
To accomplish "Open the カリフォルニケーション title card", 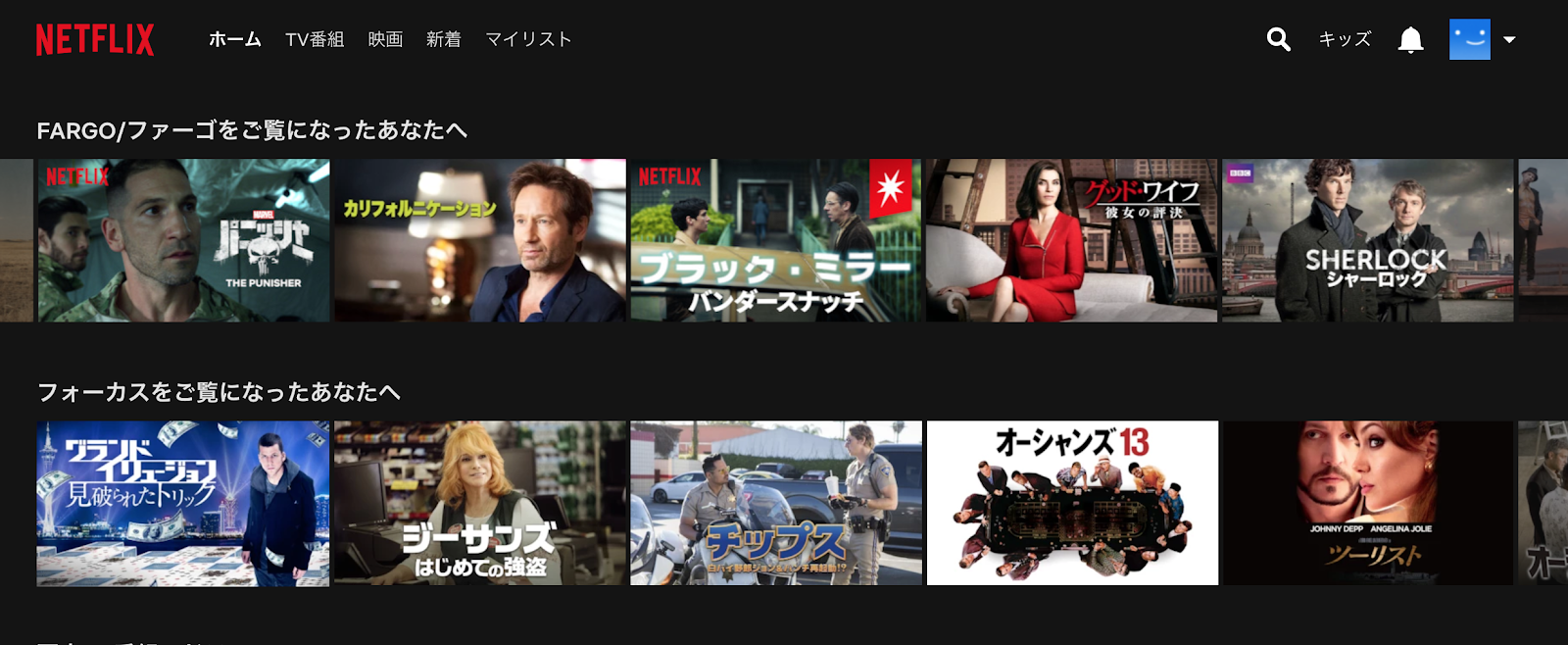I will 479,240.
